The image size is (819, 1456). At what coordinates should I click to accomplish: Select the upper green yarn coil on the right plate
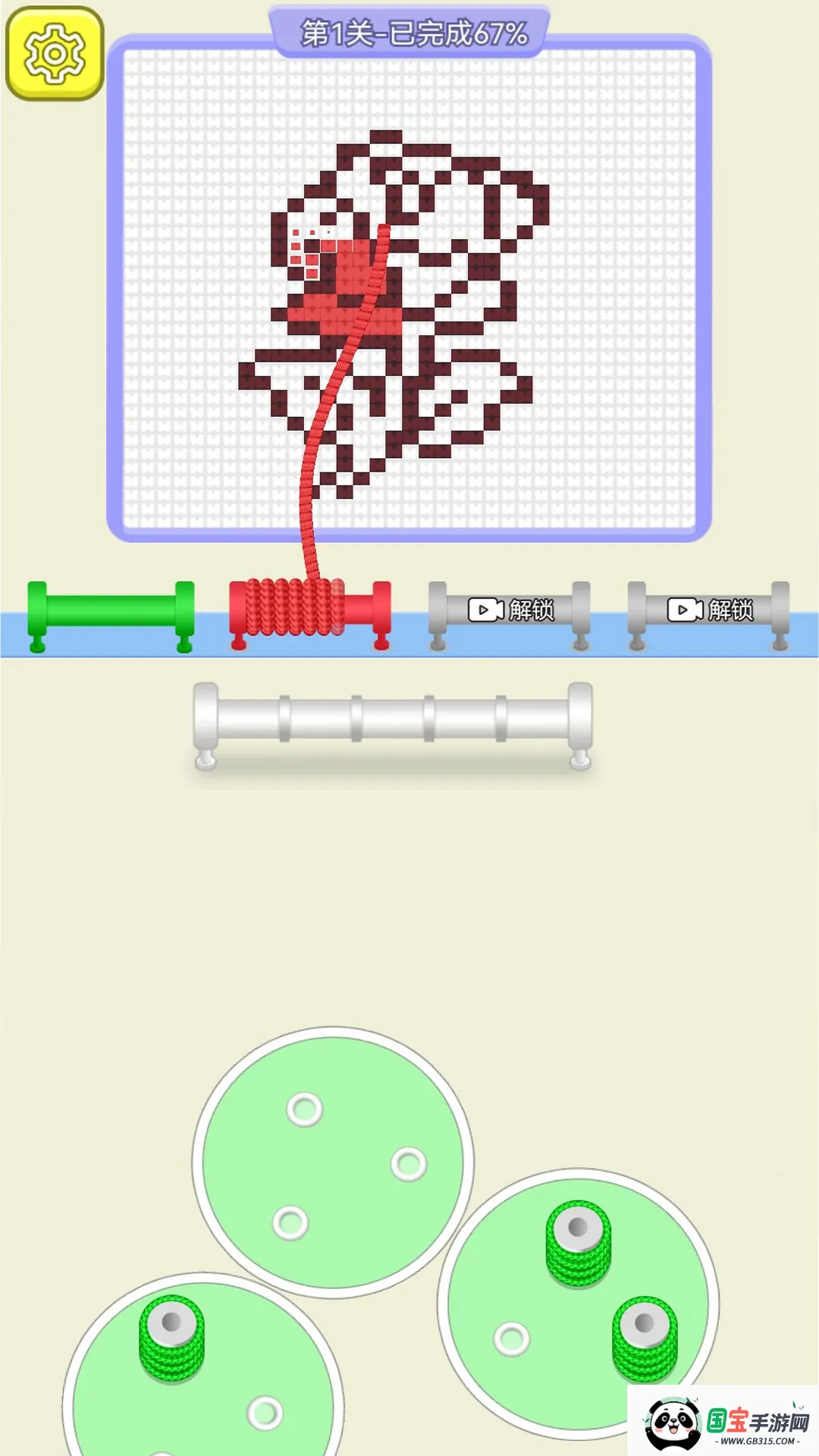tap(579, 1242)
